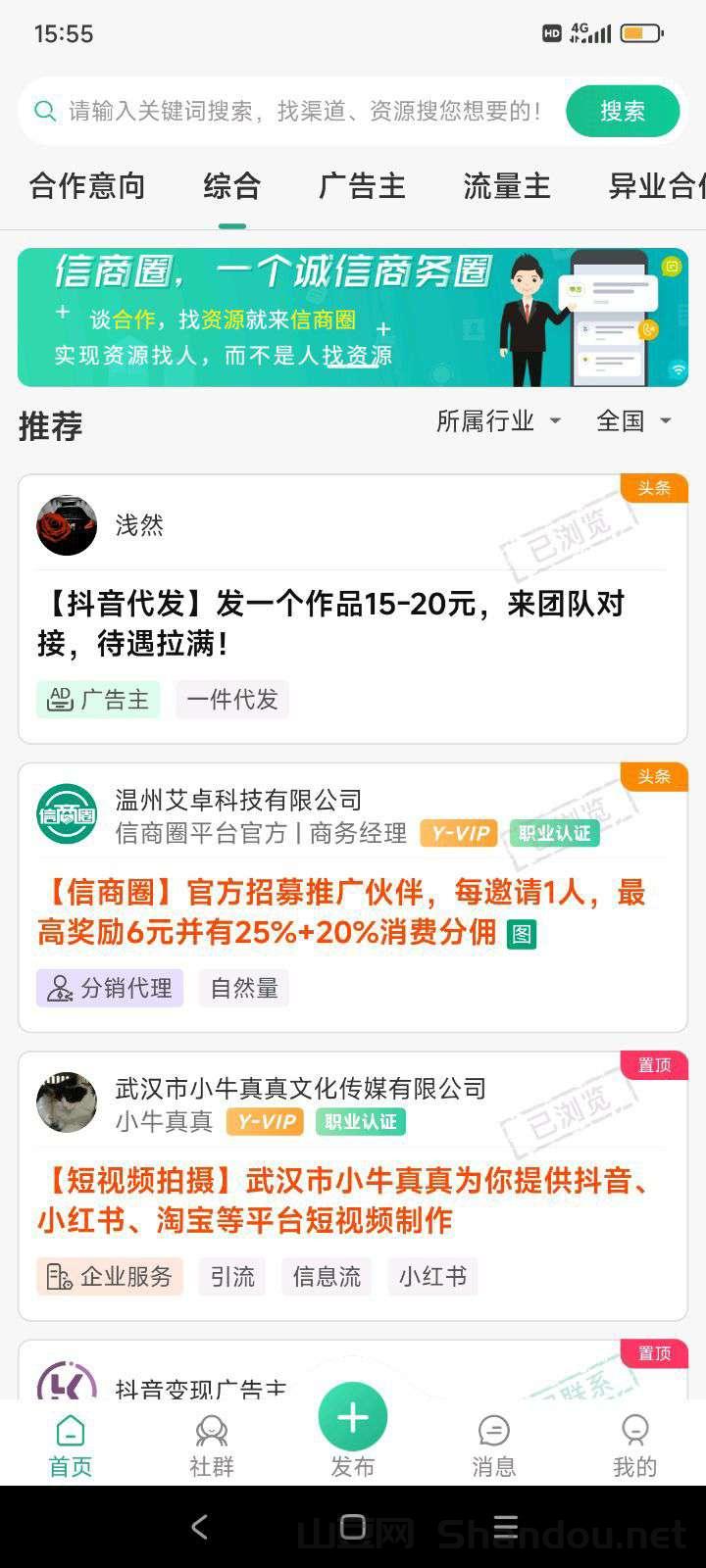Open the 信商圈 promotional banner
The height and width of the screenshot is (1568, 706).
(x=353, y=317)
